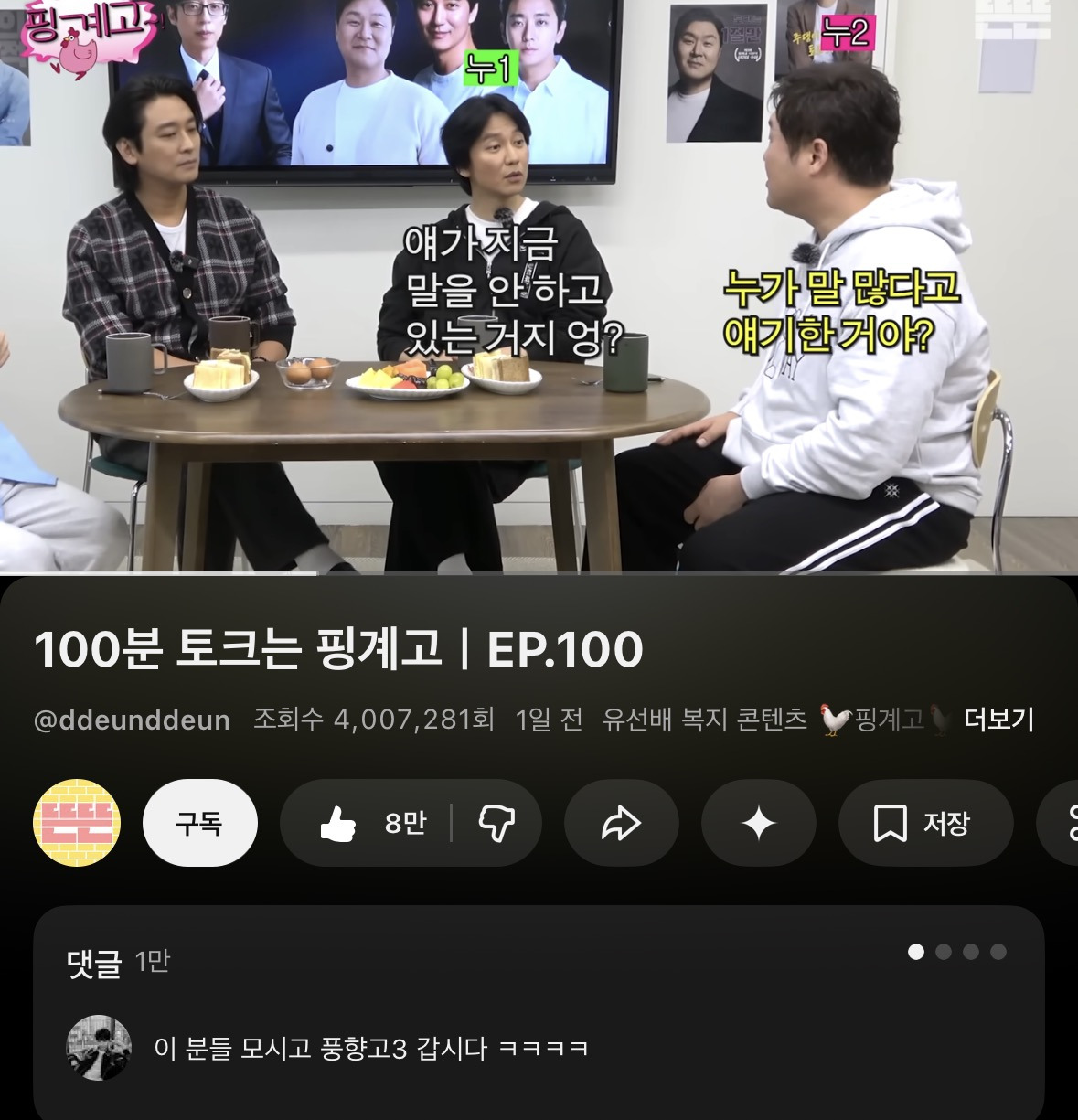1078x1120 pixels.
Task: Toggle the 구독 subscribe button
Action: 200,822
